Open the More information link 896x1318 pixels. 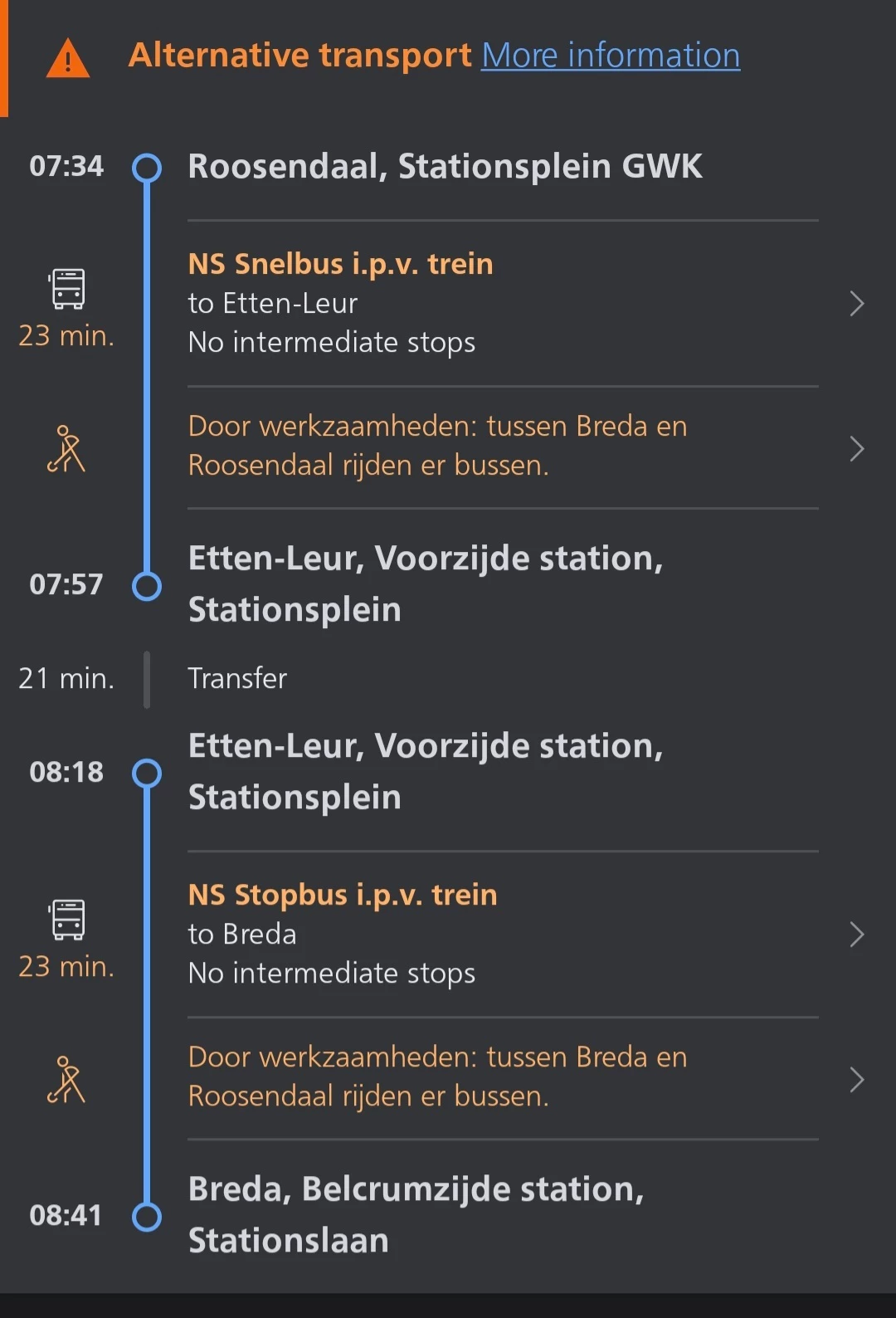(x=611, y=56)
